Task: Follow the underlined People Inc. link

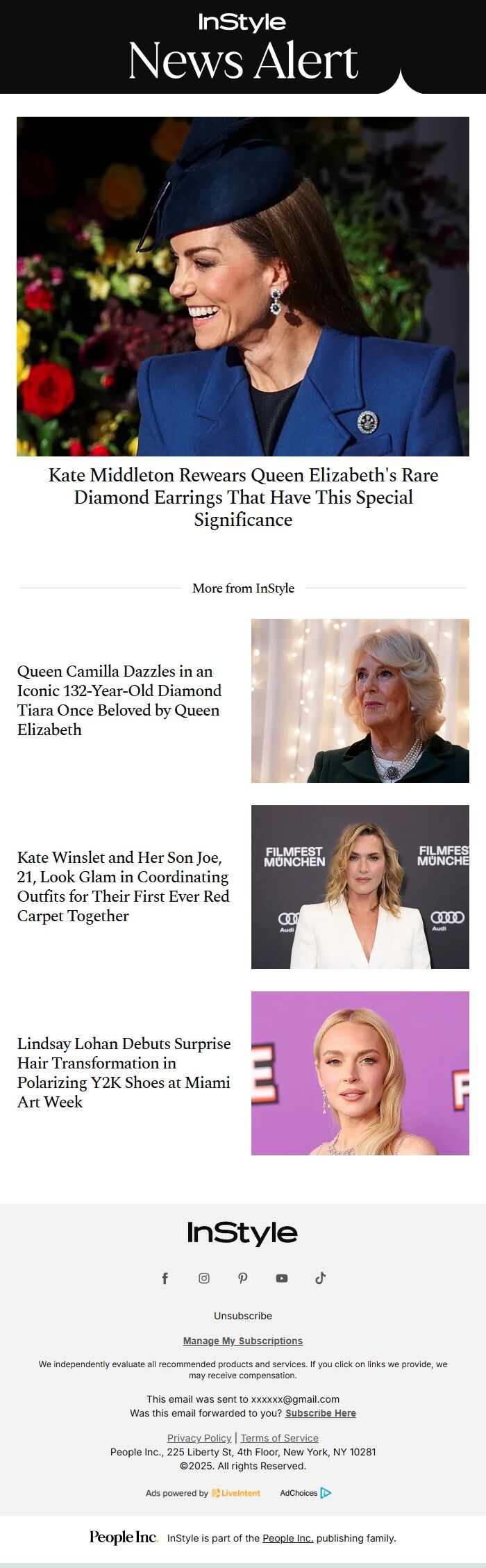Action: tap(287, 1538)
